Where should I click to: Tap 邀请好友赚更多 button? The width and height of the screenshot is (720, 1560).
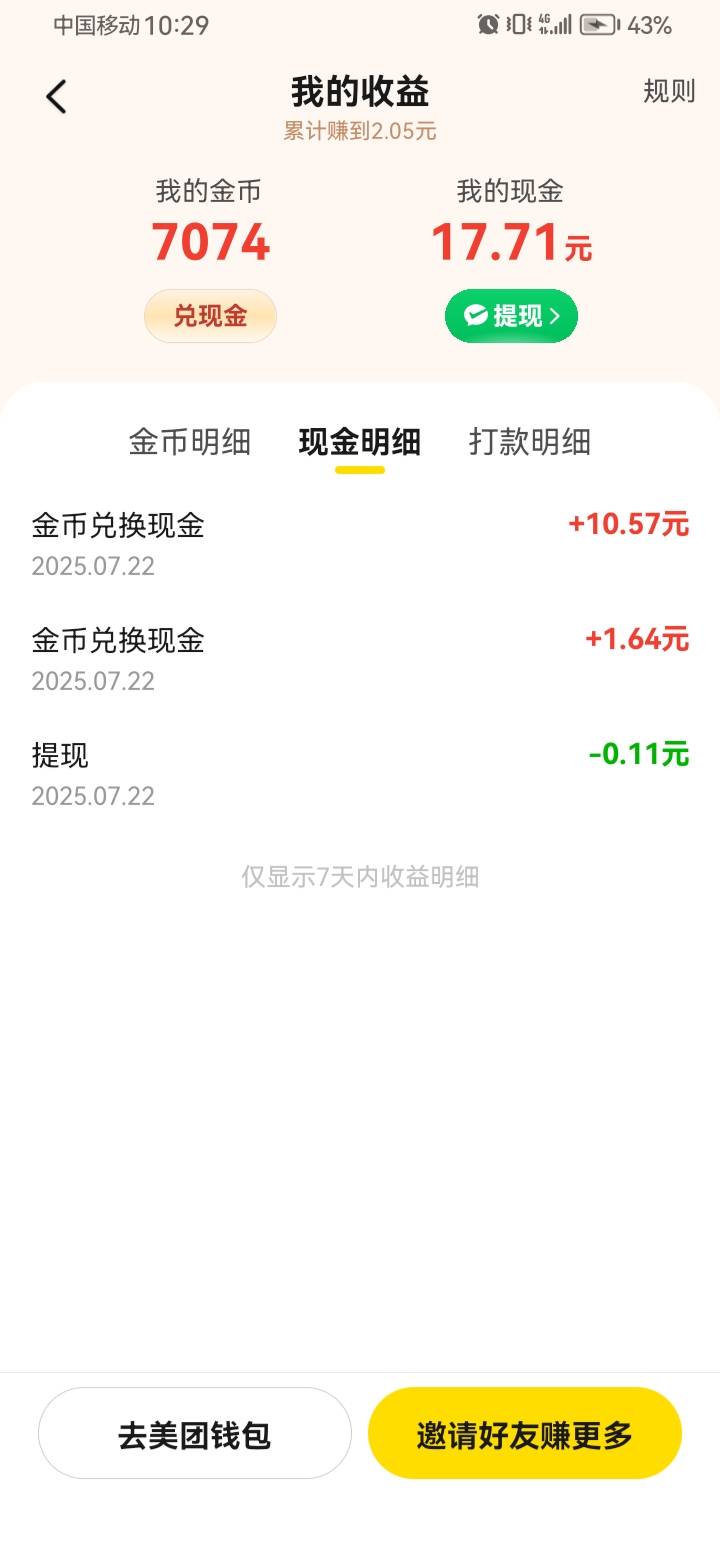click(x=525, y=1433)
